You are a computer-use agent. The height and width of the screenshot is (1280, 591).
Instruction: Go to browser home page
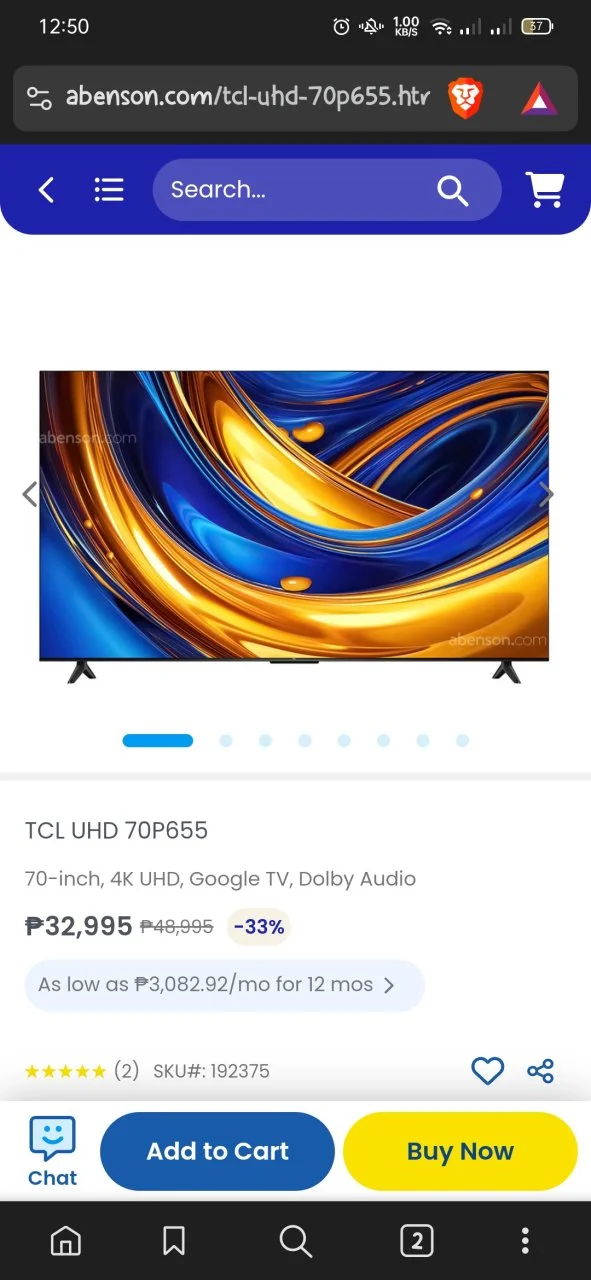(x=66, y=1241)
